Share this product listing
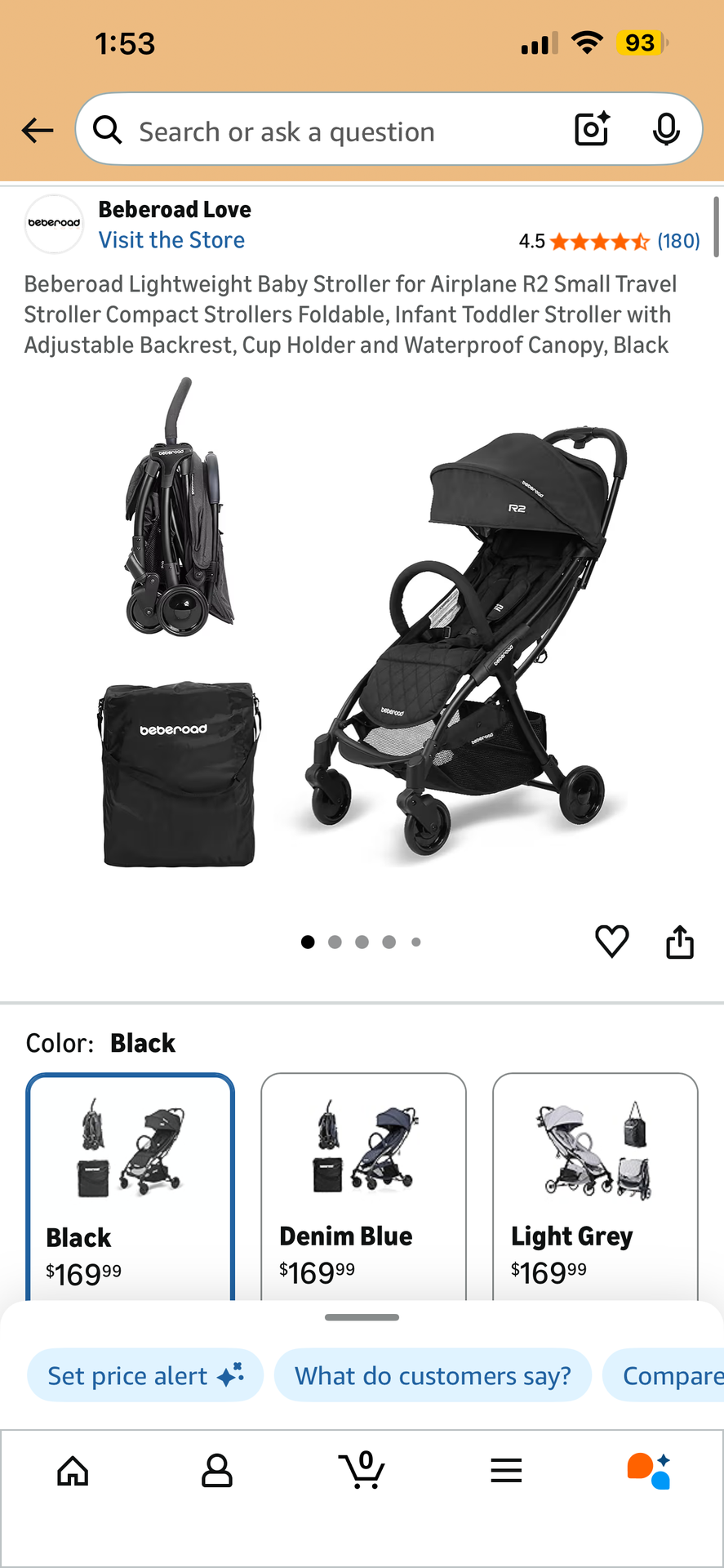Image resolution: width=724 pixels, height=1568 pixels. [x=679, y=942]
